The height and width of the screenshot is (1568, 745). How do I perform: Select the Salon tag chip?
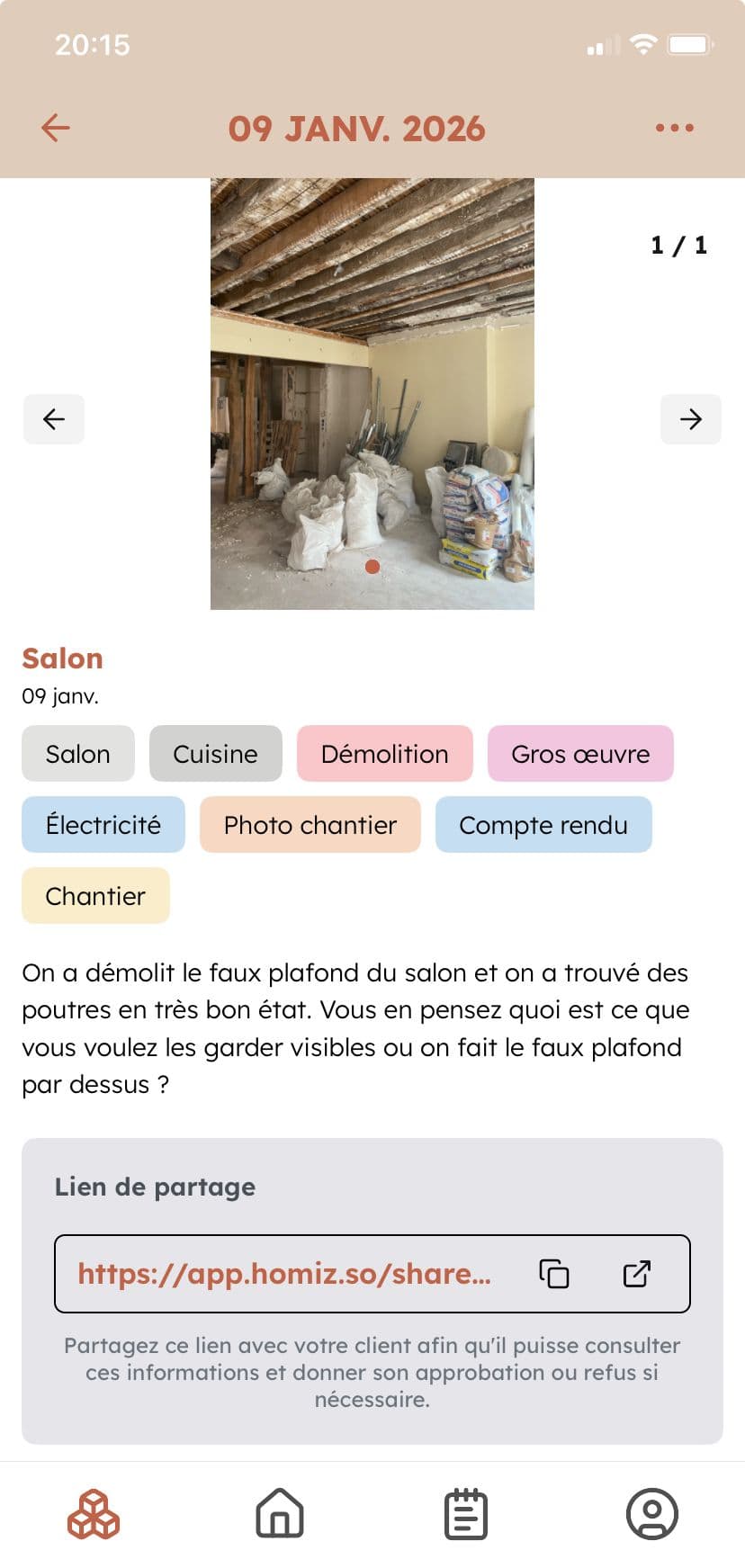[x=78, y=754]
